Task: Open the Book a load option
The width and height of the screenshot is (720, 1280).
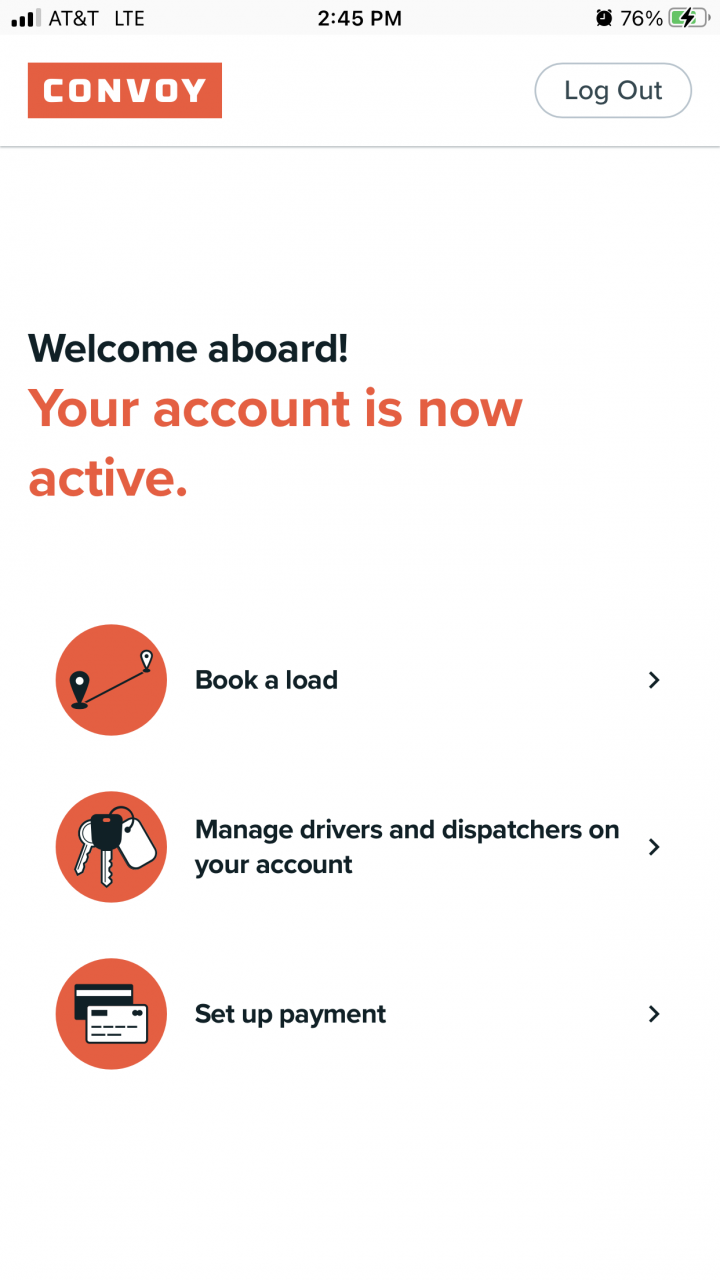Action: point(360,680)
